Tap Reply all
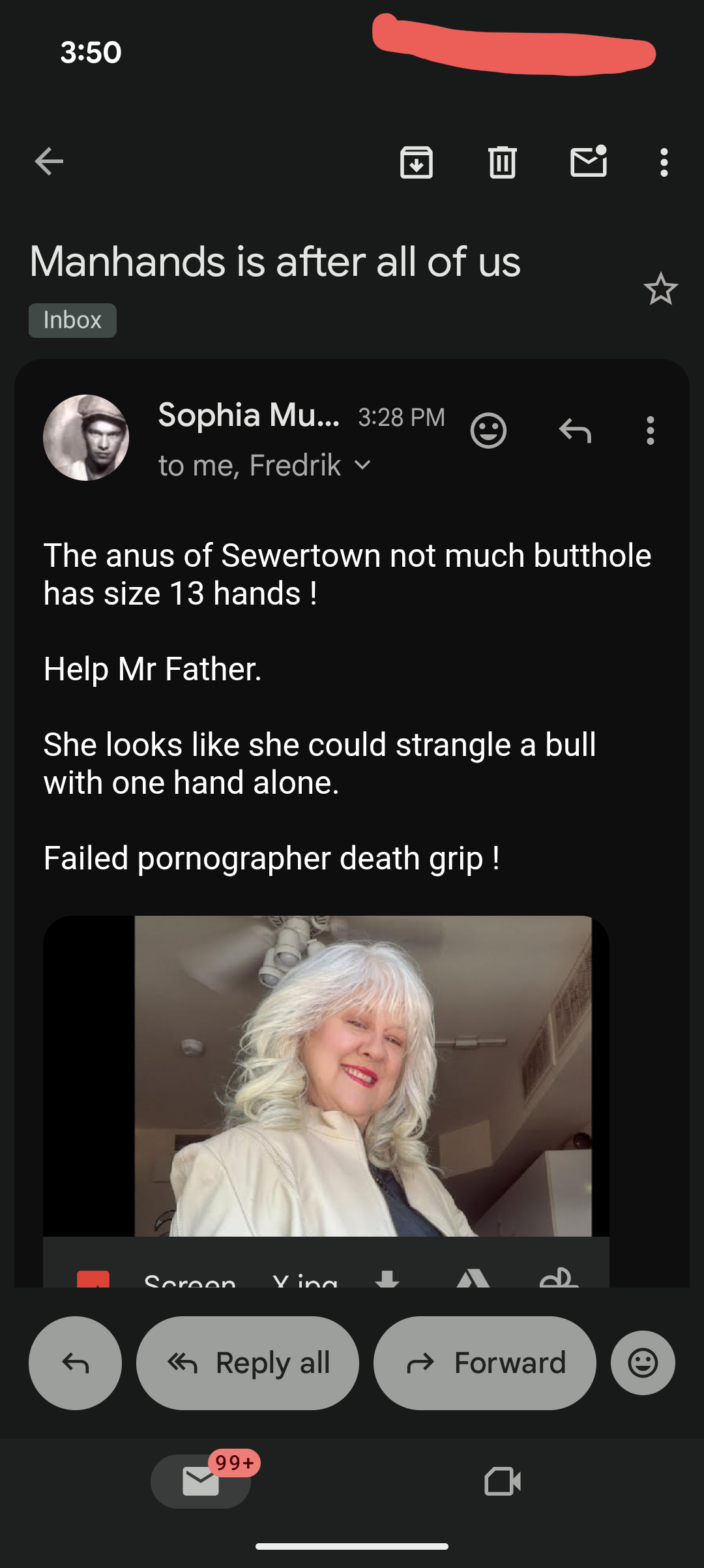The image size is (704, 1568). point(248,1363)
